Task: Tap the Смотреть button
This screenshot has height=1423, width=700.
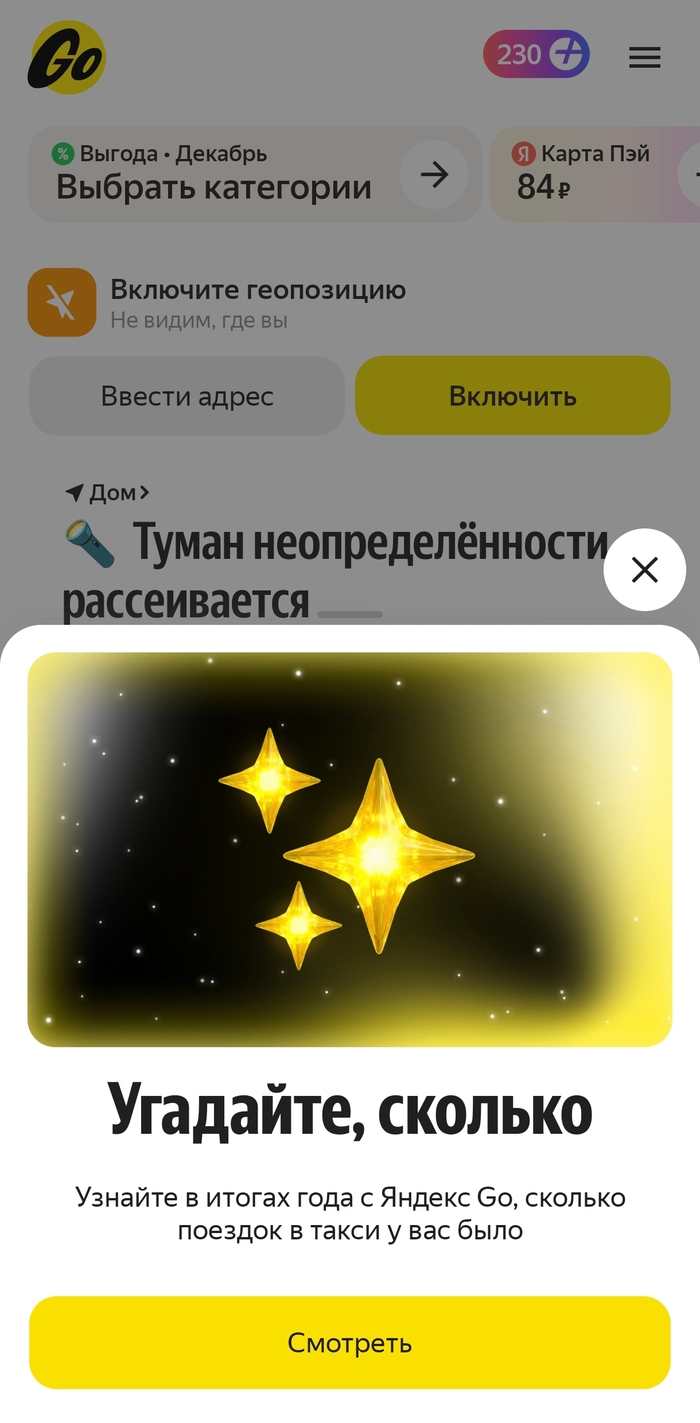Action: (x=349, y=1342)
